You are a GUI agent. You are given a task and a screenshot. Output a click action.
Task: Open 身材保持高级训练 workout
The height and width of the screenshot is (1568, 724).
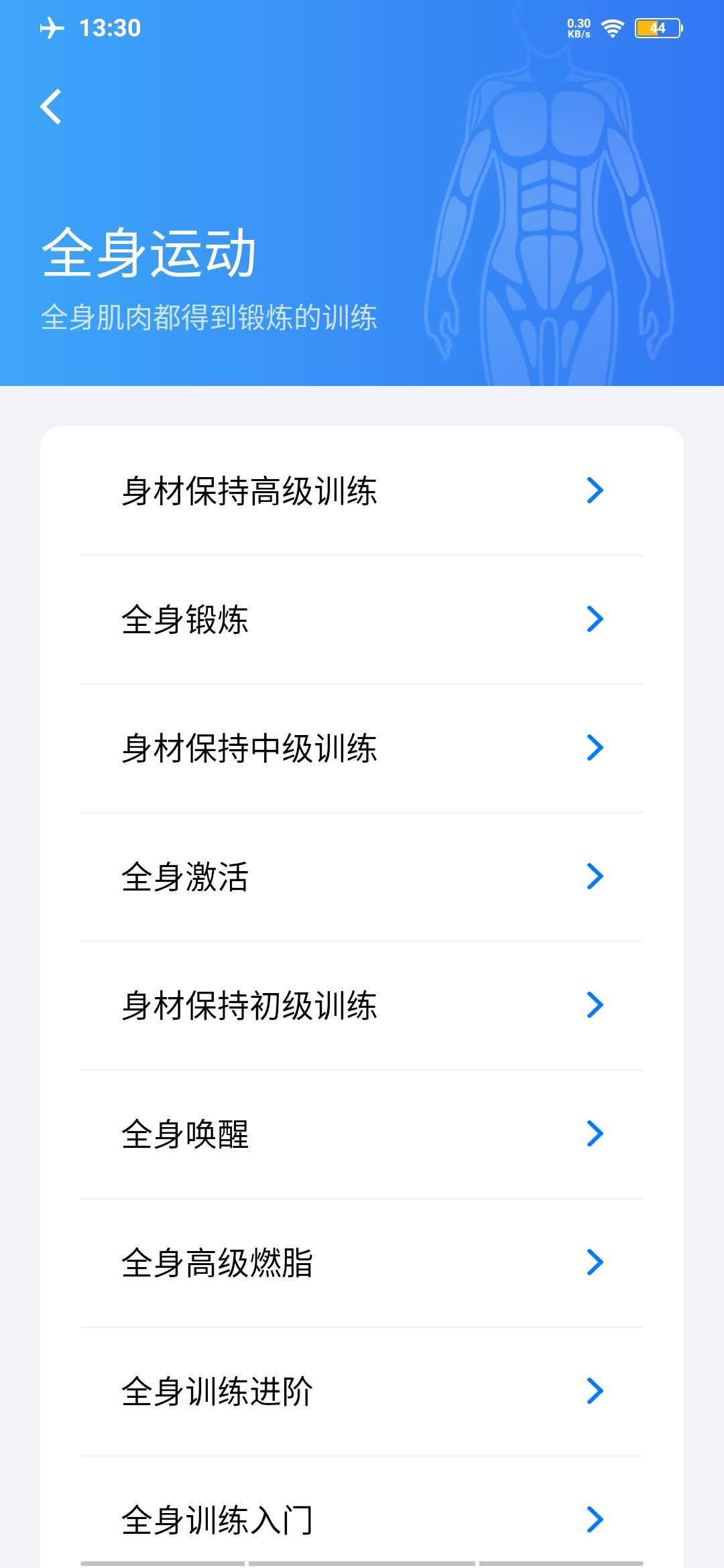pos(362,491)
